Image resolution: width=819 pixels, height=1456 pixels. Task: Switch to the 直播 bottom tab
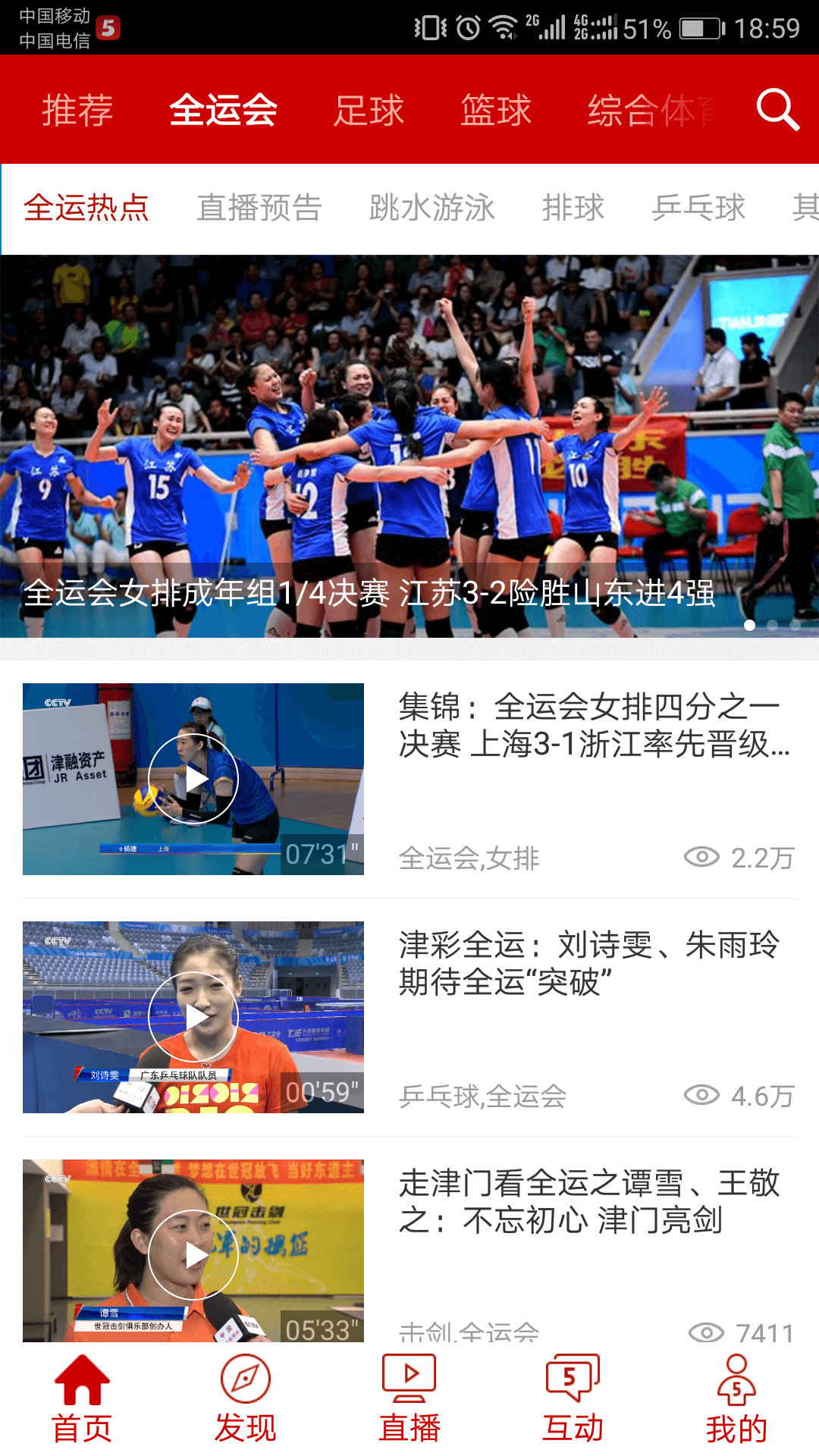pyautogui.click(x=409, y=1399)
